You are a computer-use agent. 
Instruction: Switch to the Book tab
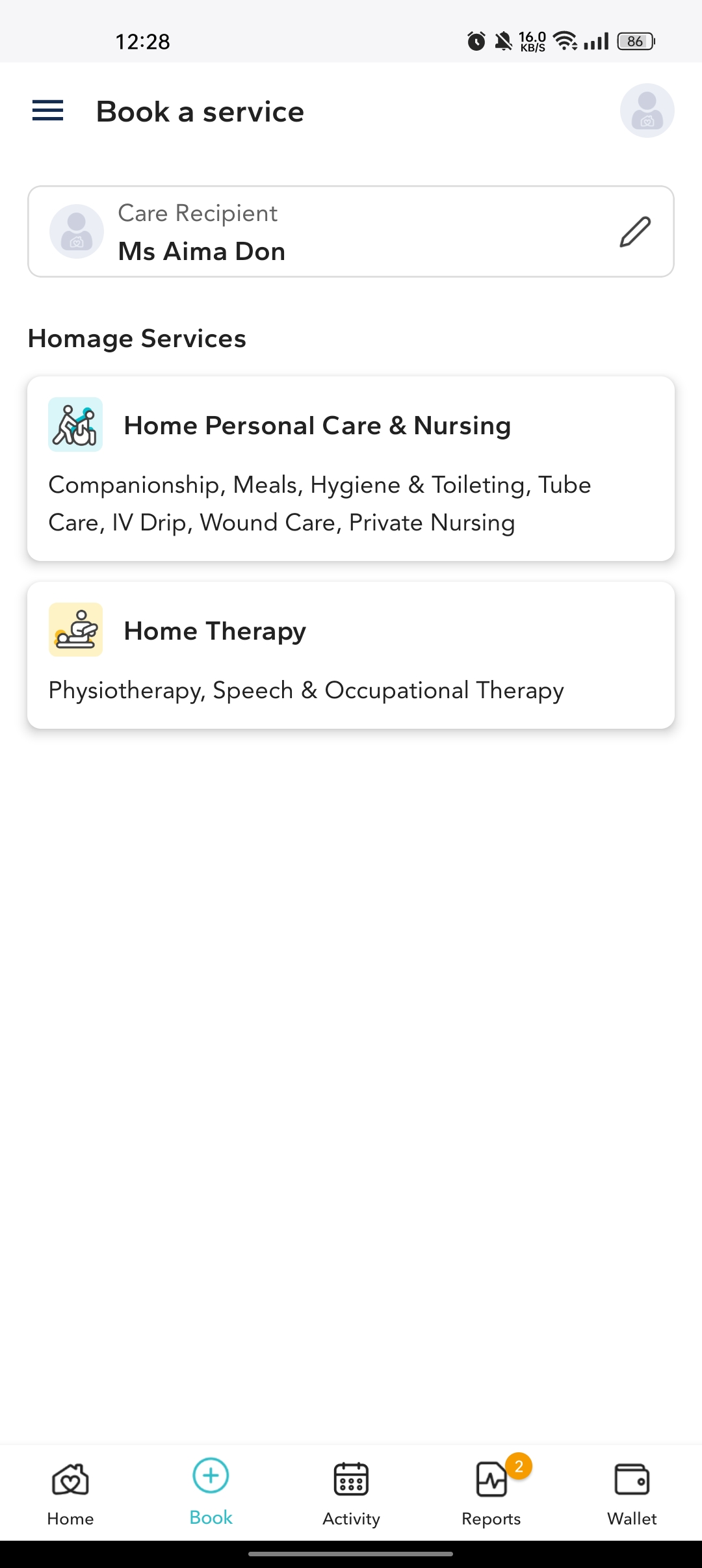point(211,1491)
